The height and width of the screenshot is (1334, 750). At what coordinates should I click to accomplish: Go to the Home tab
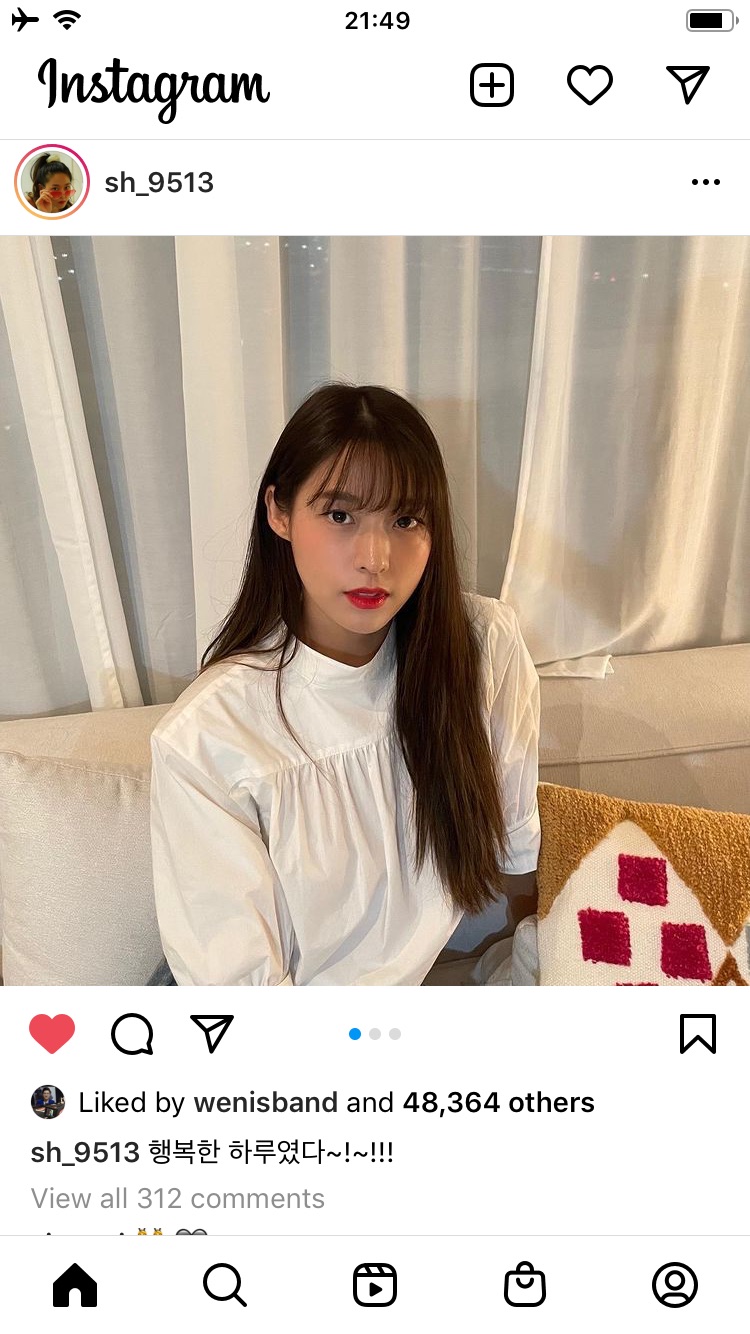(x=75, y=1285)
